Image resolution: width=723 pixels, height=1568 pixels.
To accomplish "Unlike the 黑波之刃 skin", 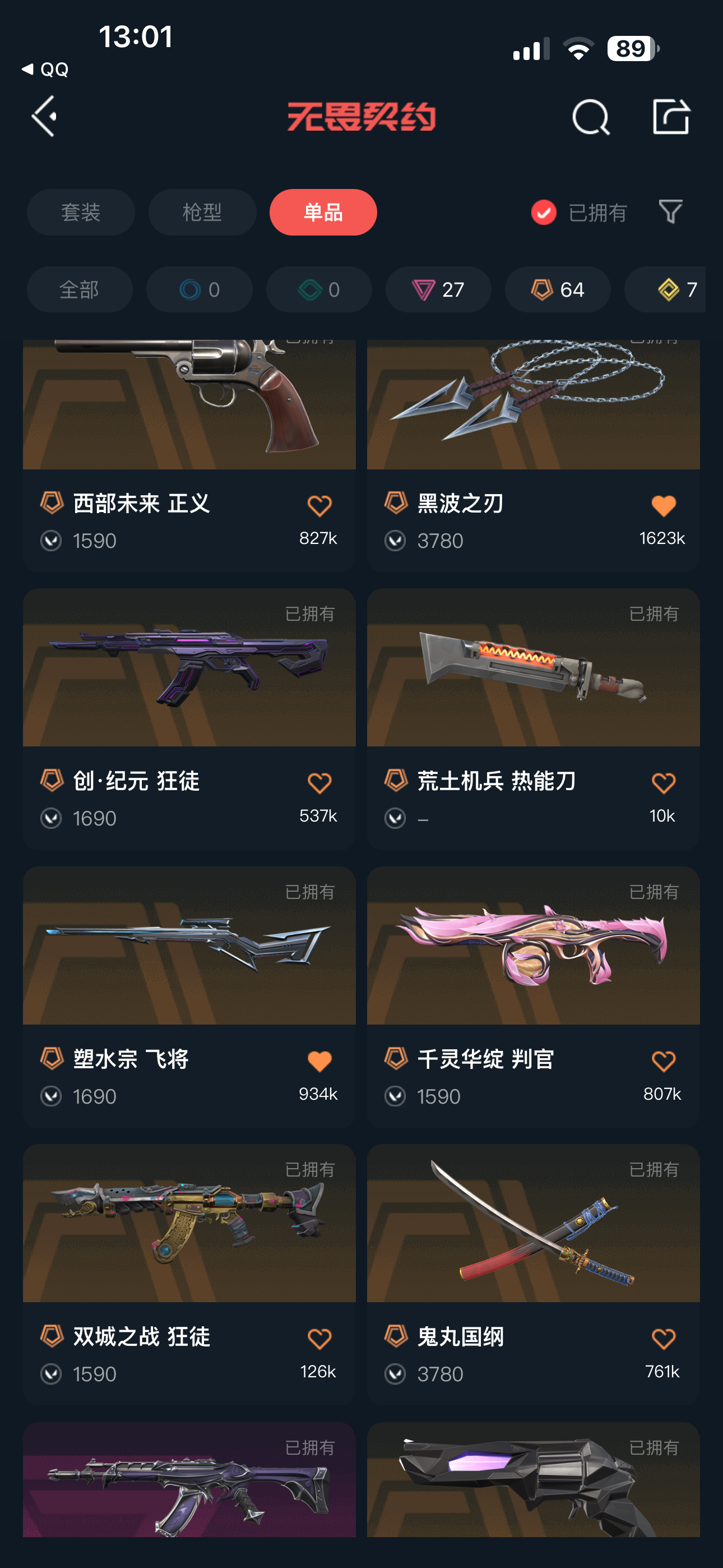I will point(662,506).
